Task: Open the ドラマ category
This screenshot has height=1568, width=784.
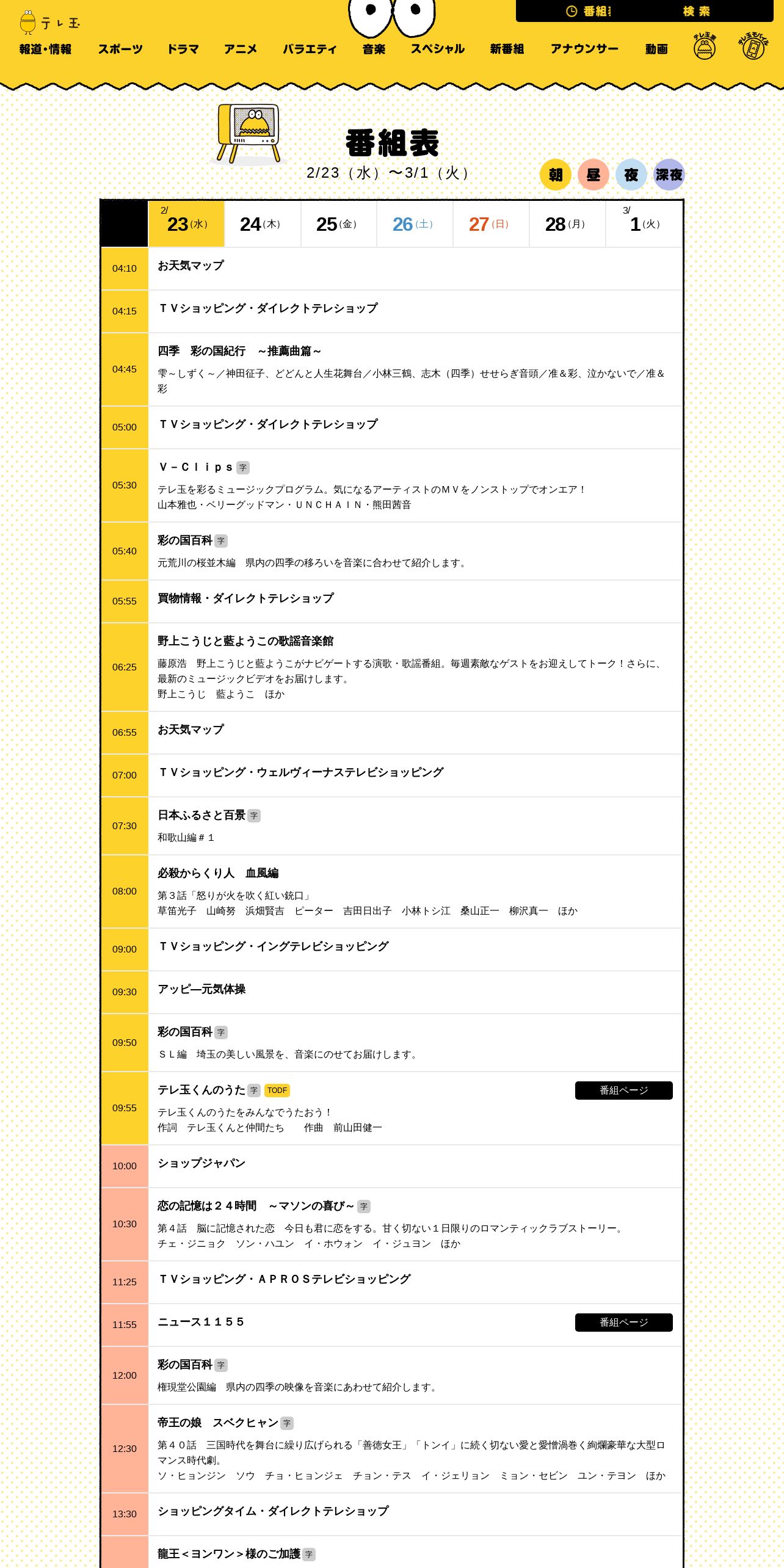Action: (x=183, y=49)
